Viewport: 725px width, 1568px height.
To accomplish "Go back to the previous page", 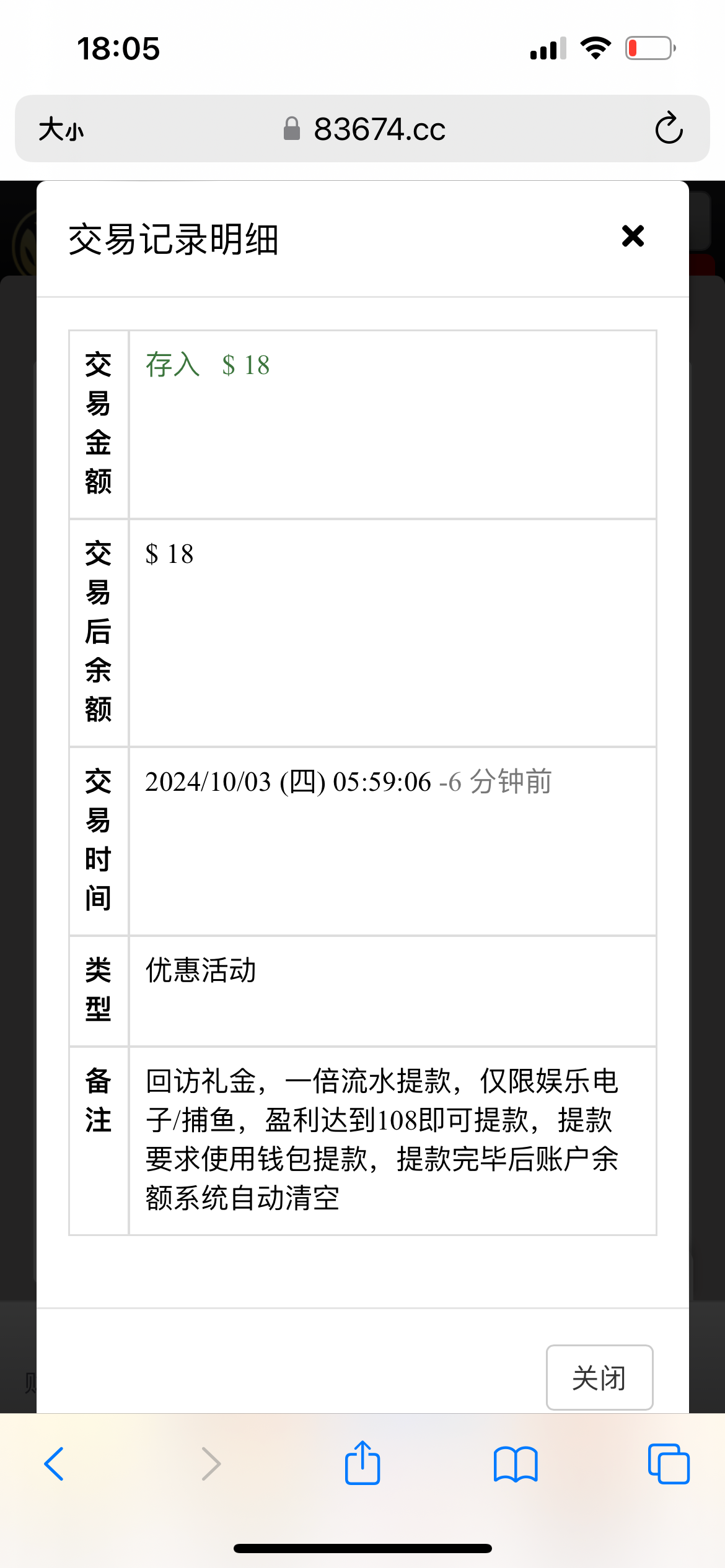I will coord(55,1464).
